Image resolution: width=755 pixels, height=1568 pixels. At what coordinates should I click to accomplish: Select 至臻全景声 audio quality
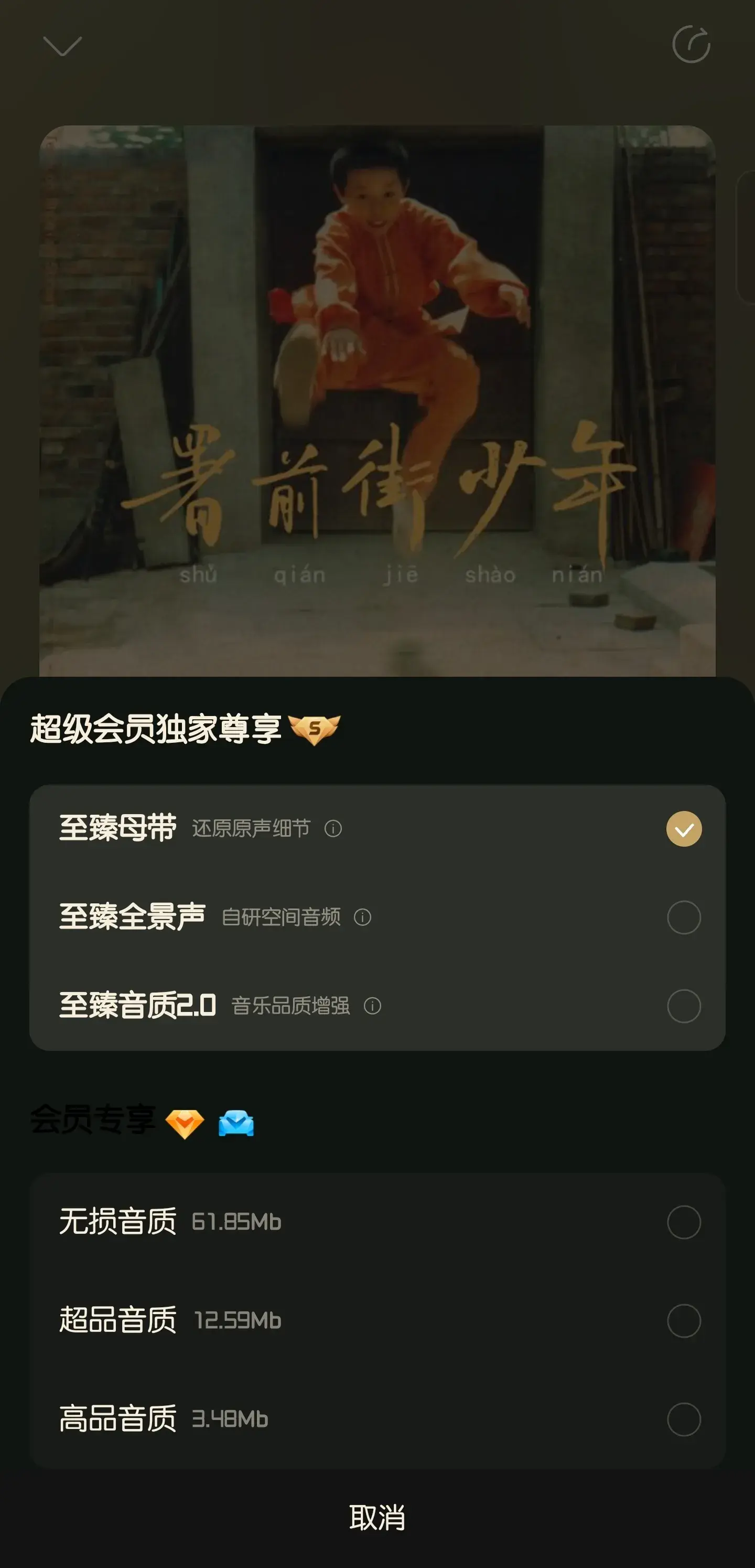pos(683,918)
